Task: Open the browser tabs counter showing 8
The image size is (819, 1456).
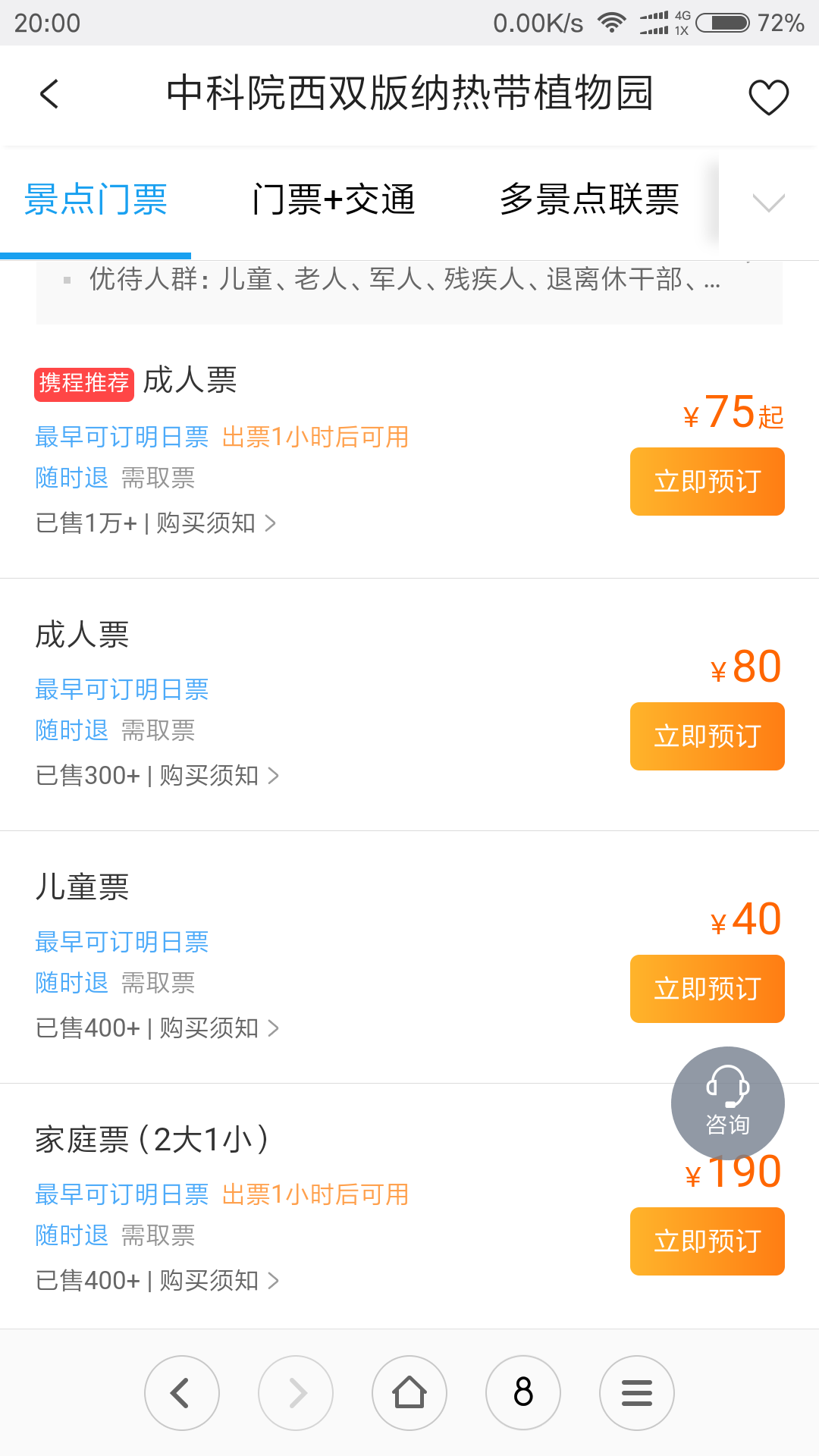Action: [523, 1393]
